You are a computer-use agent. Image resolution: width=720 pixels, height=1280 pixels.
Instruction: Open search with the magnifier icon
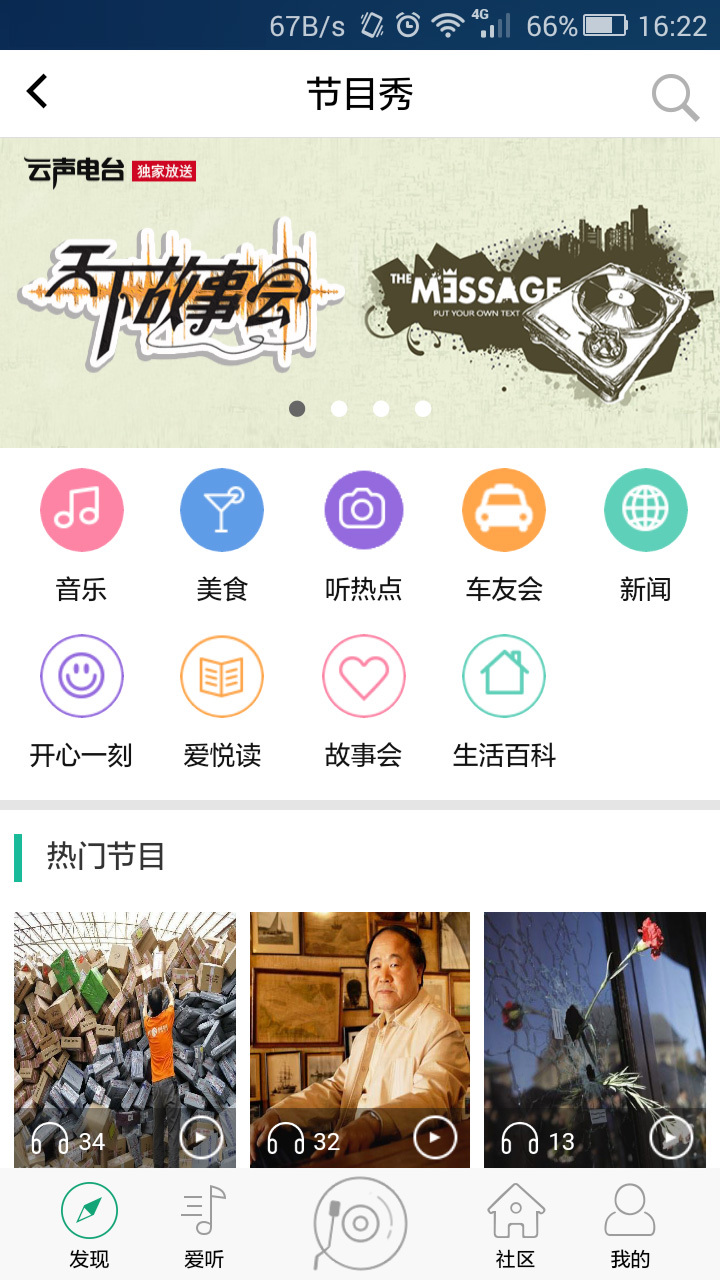click(x=675, y=97)
